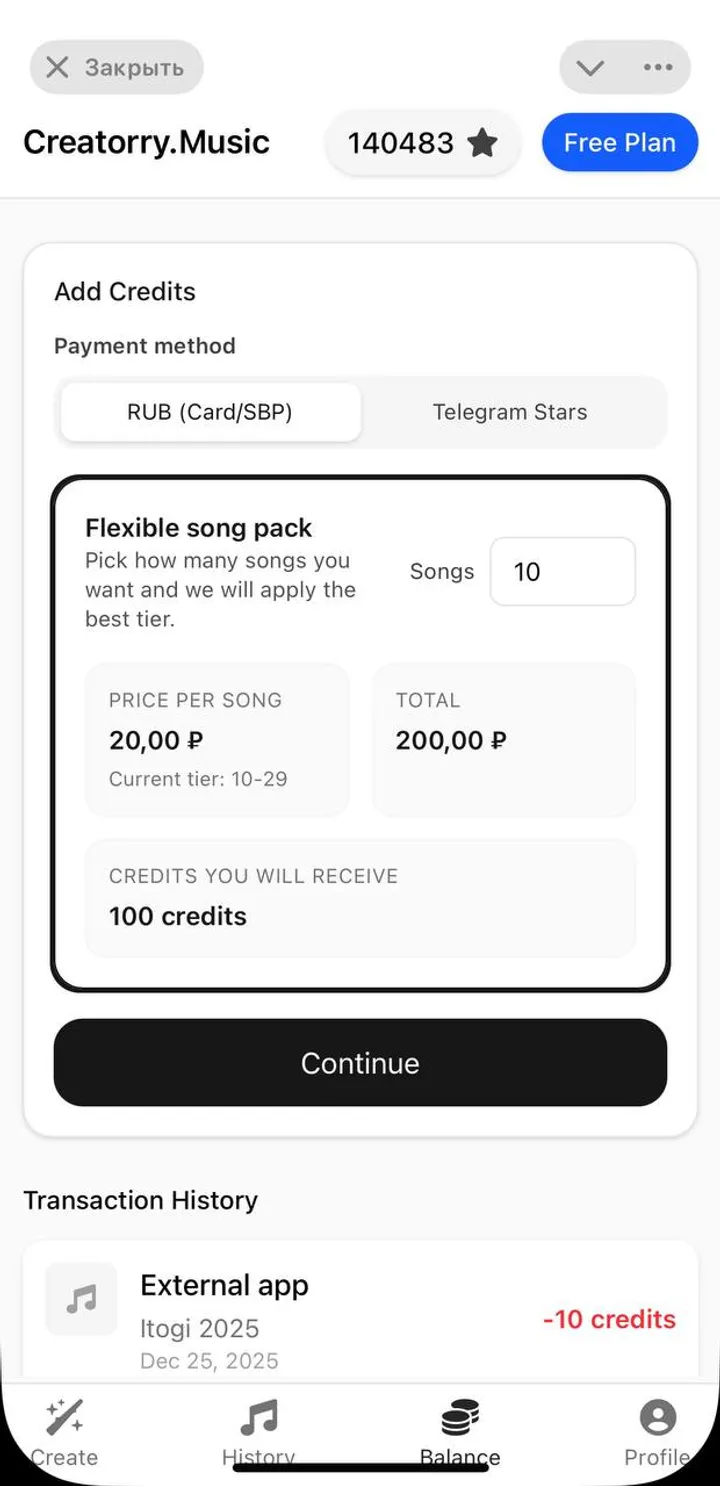
Task: Go to the Create tab
Action: [x=65, y=1431]
